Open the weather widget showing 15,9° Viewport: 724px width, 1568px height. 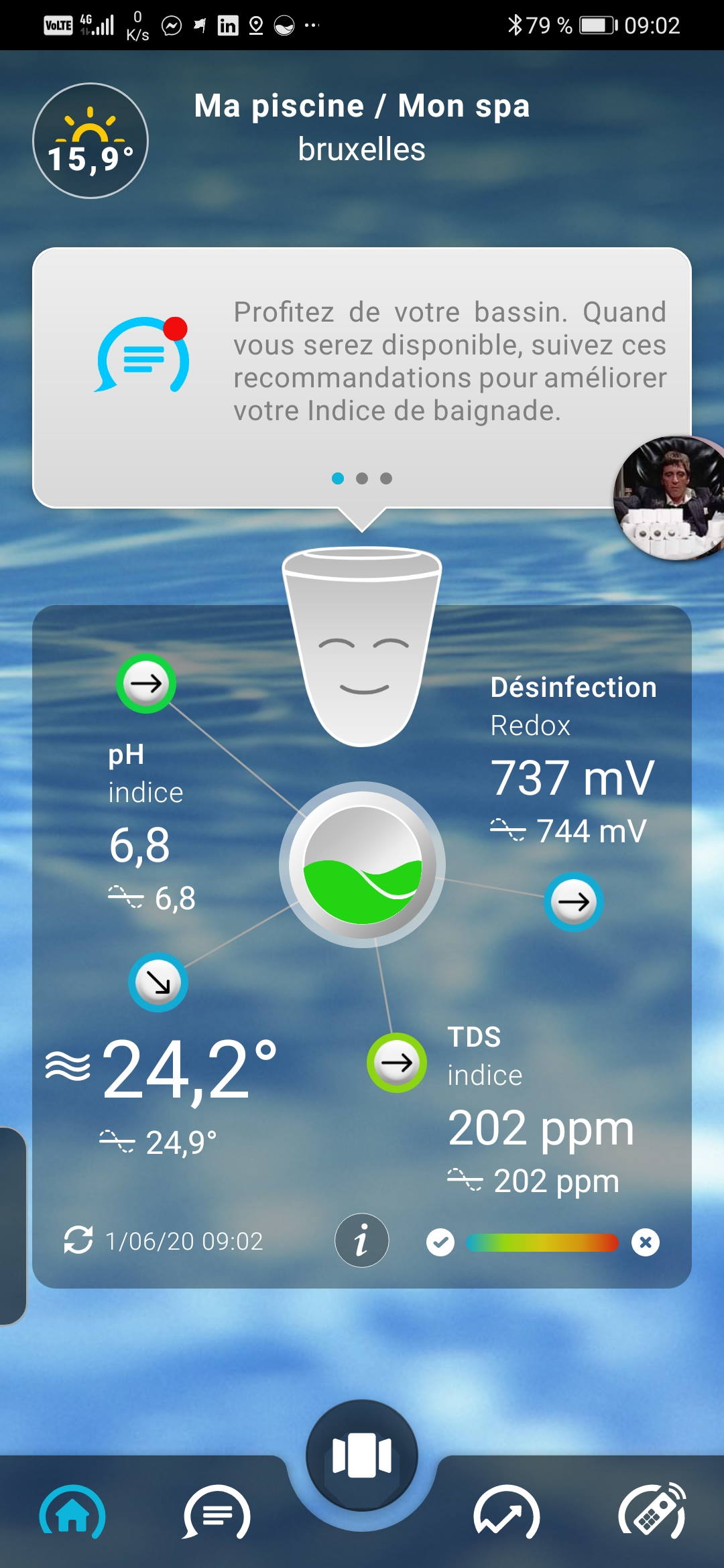90,141
